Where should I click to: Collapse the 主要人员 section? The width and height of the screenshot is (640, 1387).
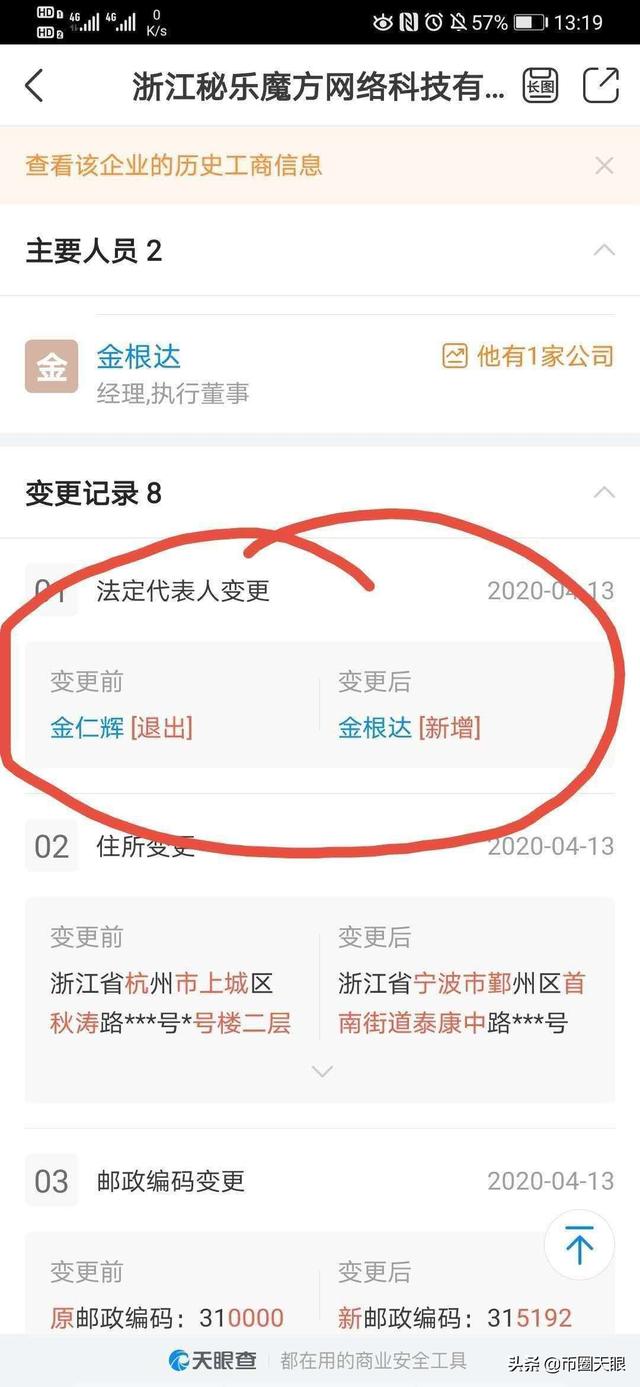604,250
